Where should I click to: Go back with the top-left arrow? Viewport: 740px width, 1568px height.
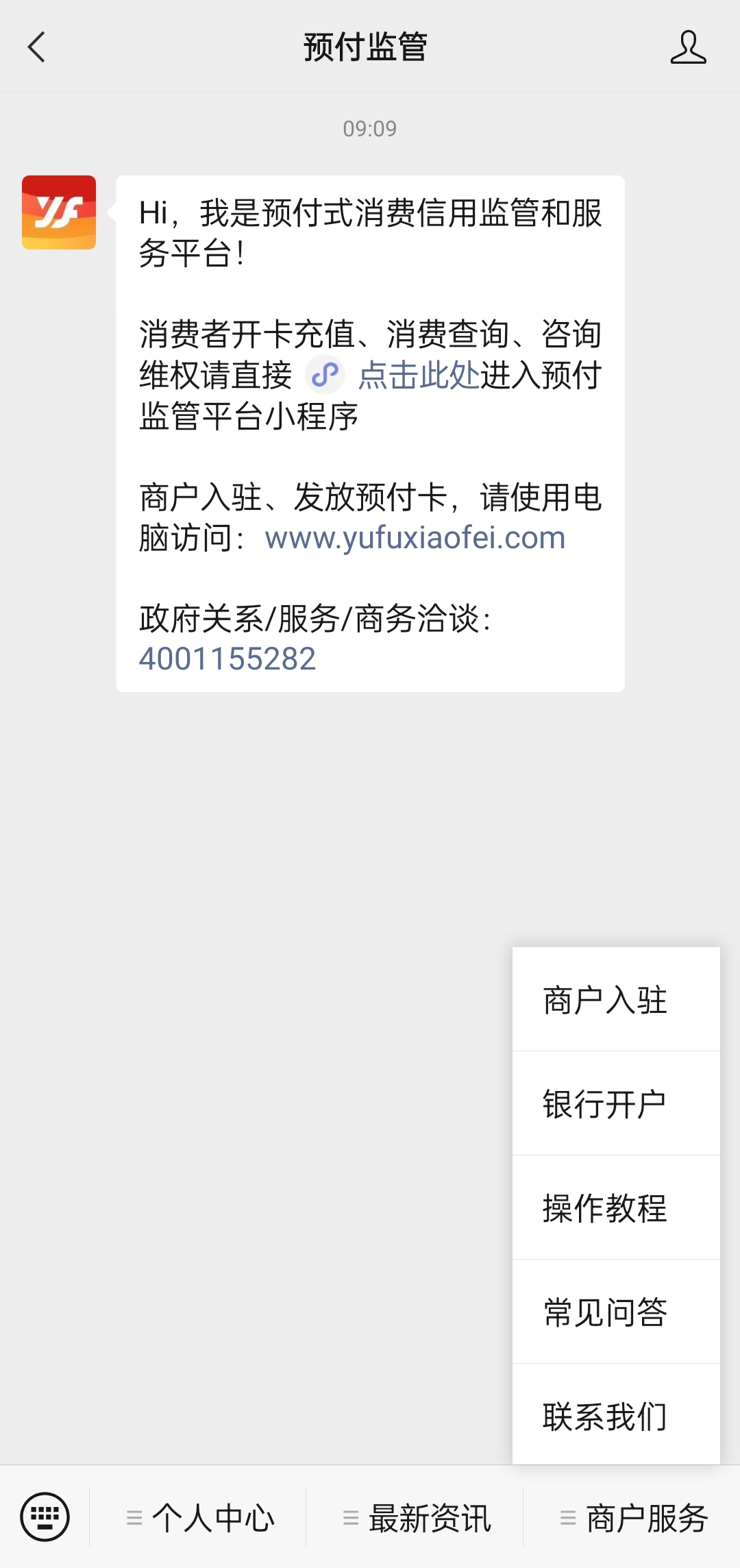pos(36,47)
